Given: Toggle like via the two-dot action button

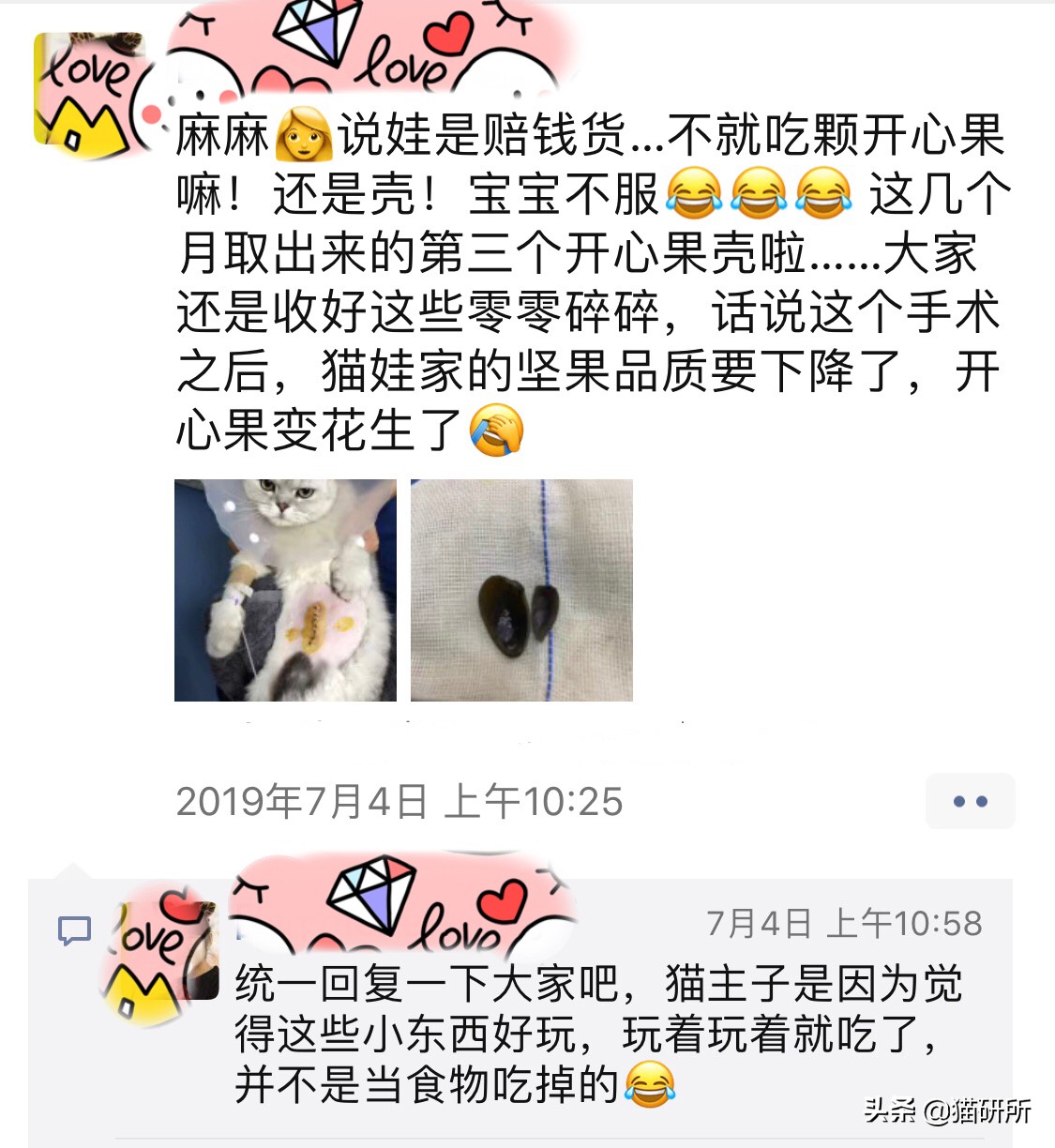Looking at the screenshot, I should [x=971, y=801].
